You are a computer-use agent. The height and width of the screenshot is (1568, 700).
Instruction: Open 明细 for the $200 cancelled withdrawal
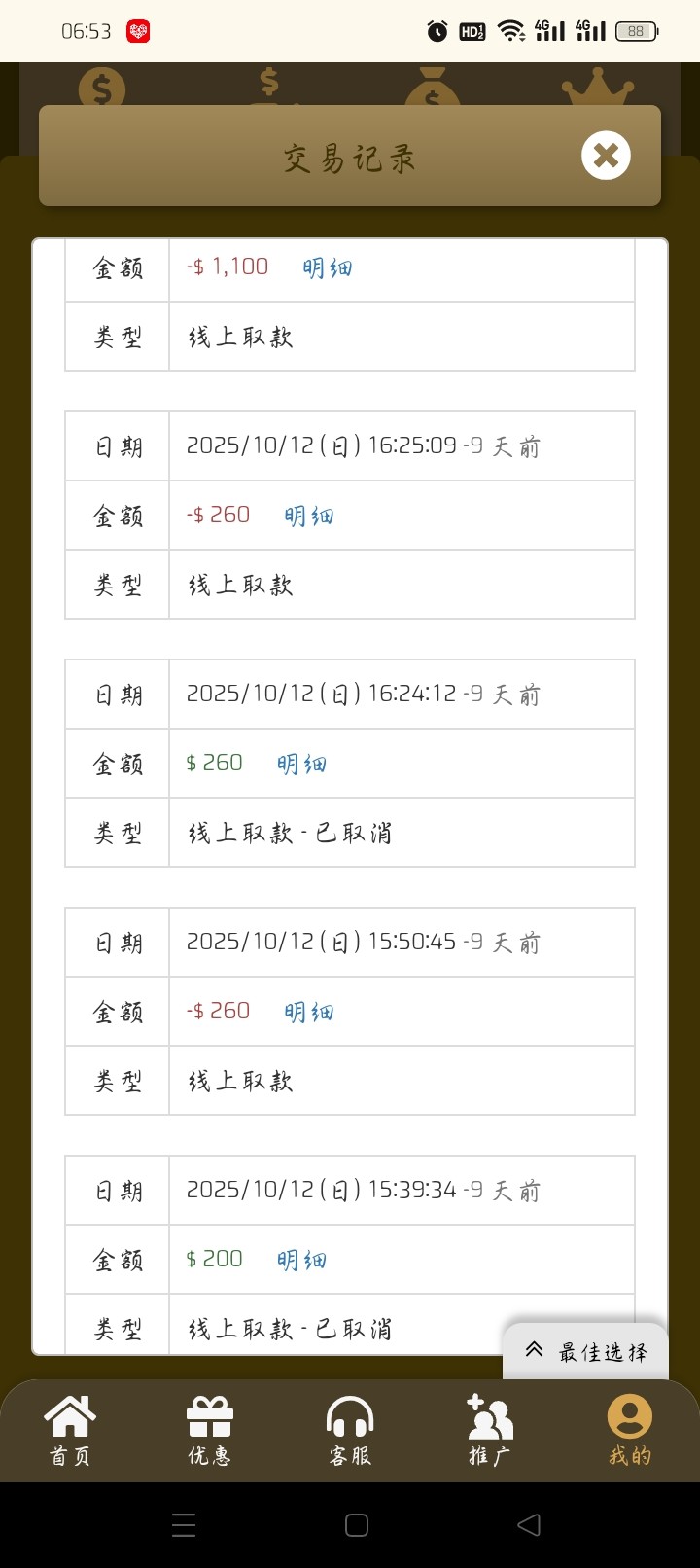(x=301, y=1260)
